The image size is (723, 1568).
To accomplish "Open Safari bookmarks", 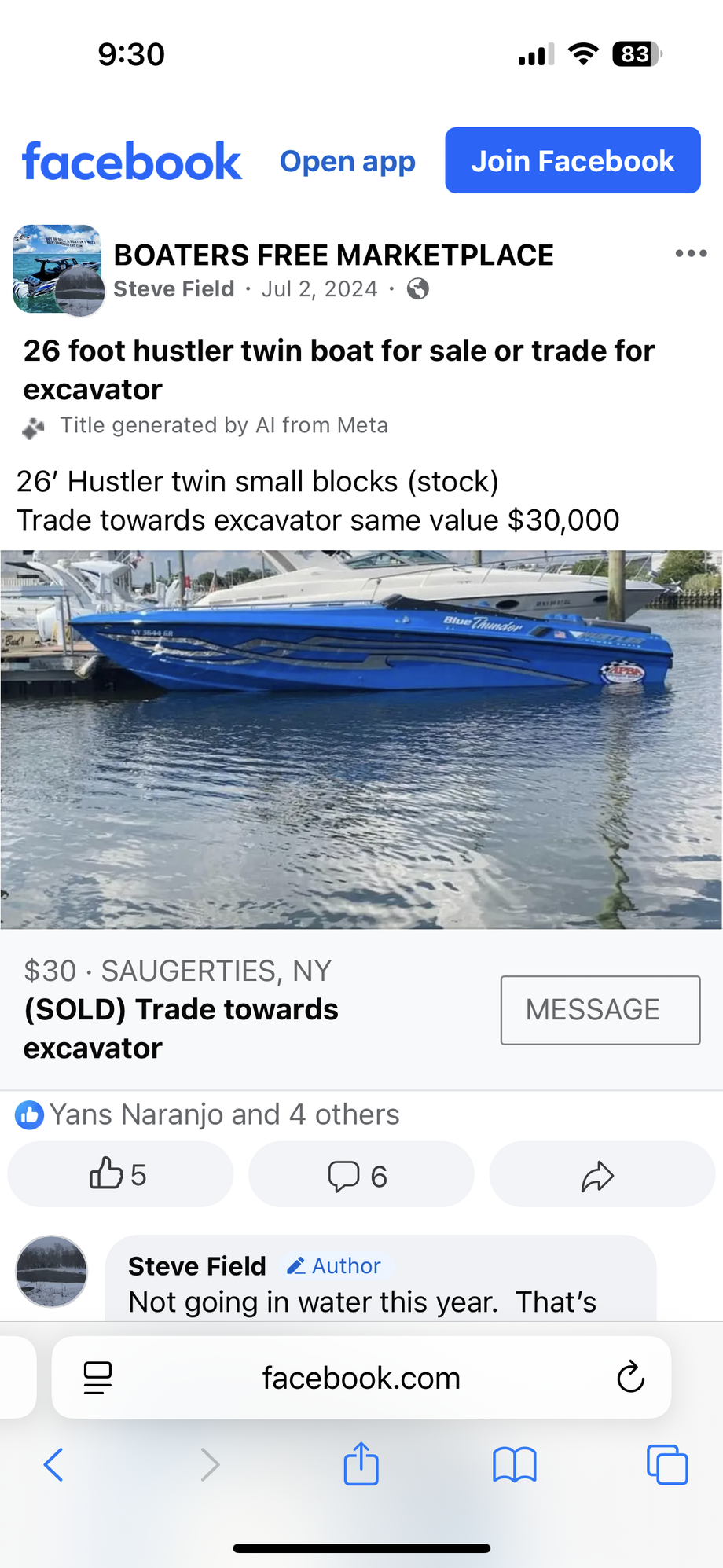I will [515, 1464].
